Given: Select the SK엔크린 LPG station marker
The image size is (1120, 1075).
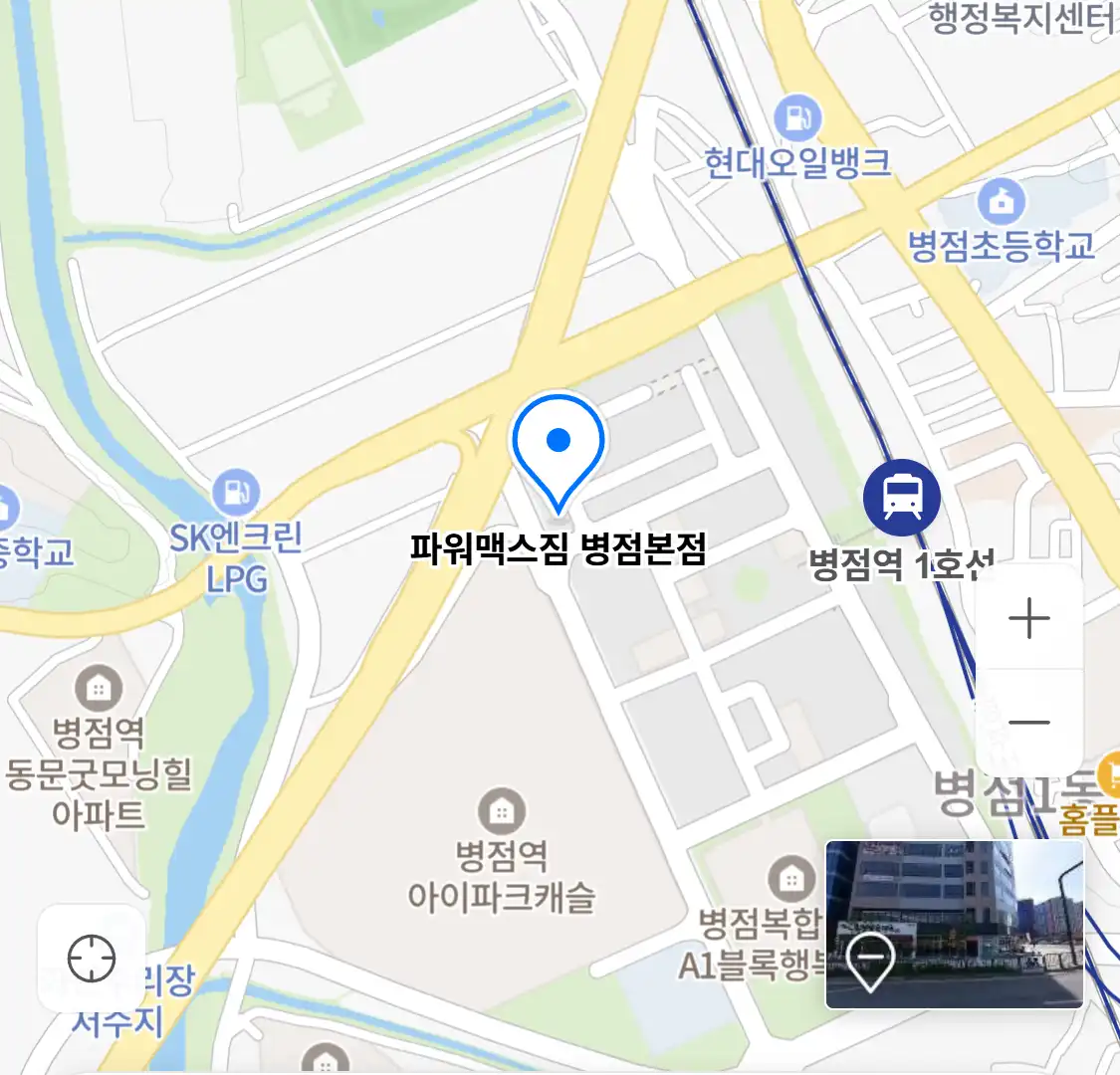Looking at the screenshot, I should coord(236,493).
